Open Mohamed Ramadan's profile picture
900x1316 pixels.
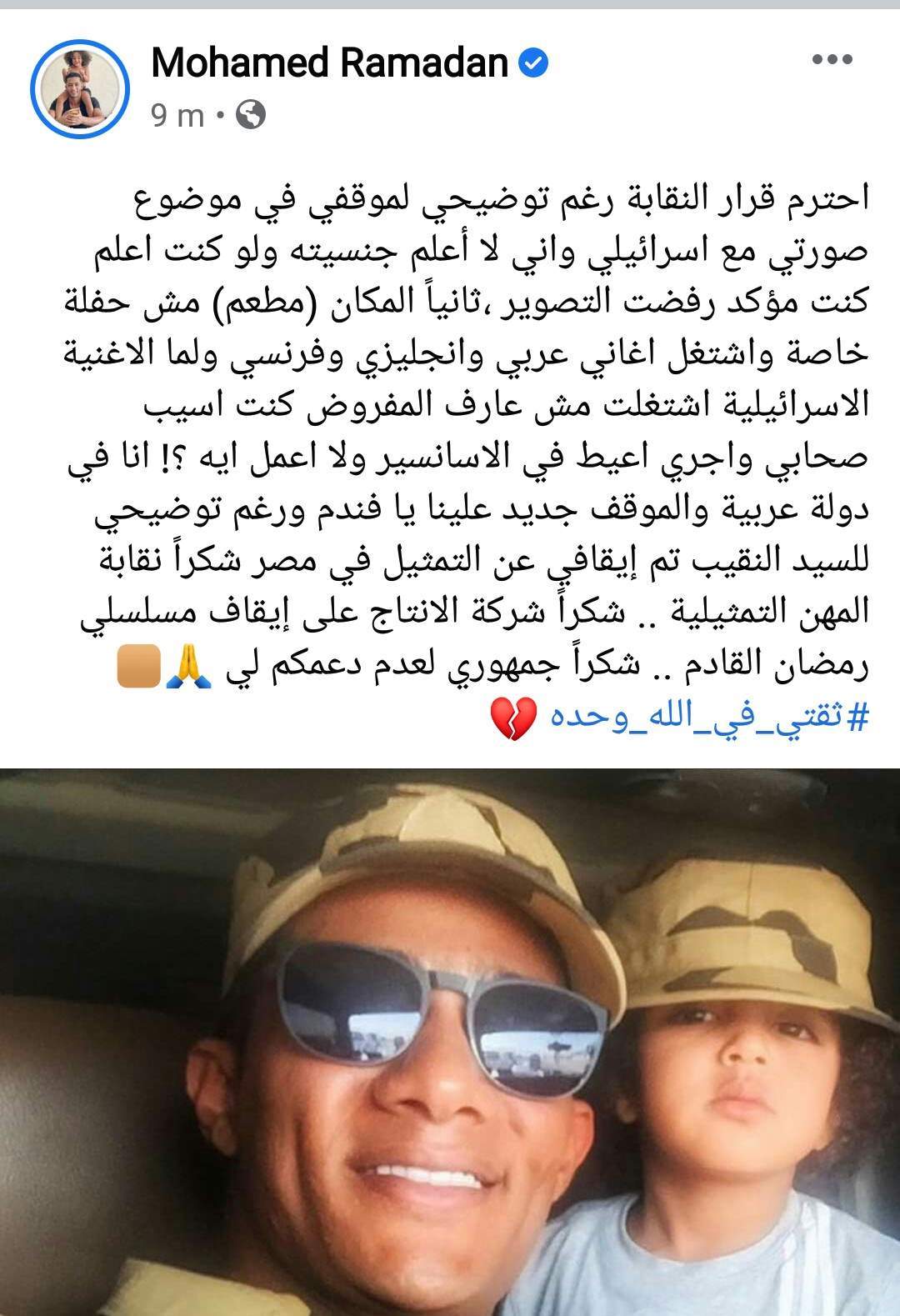tap(80, 88)
